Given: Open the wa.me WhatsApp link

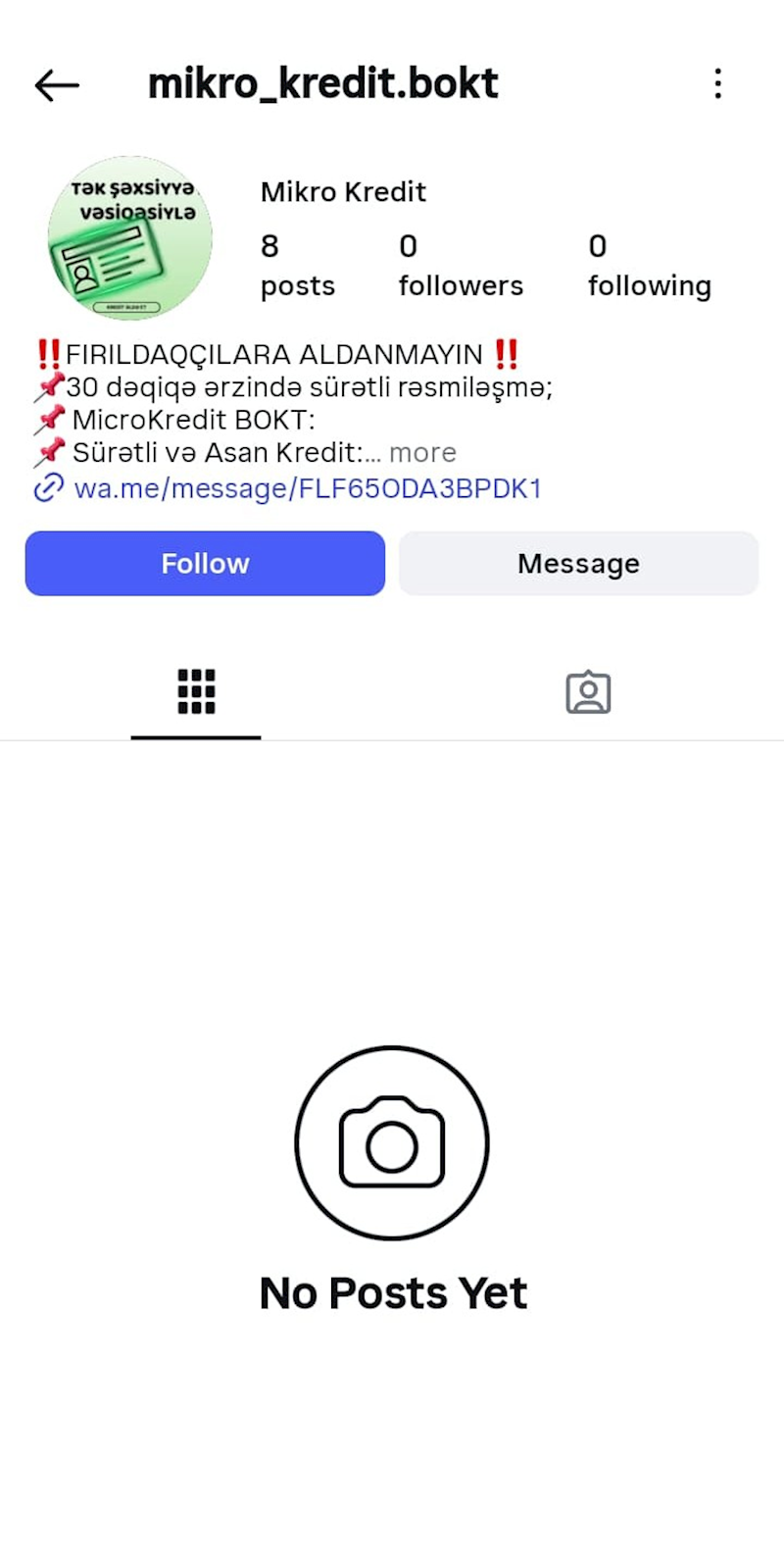Looking at the screenshot, I should pyautogui.click(x=307, y=488).
